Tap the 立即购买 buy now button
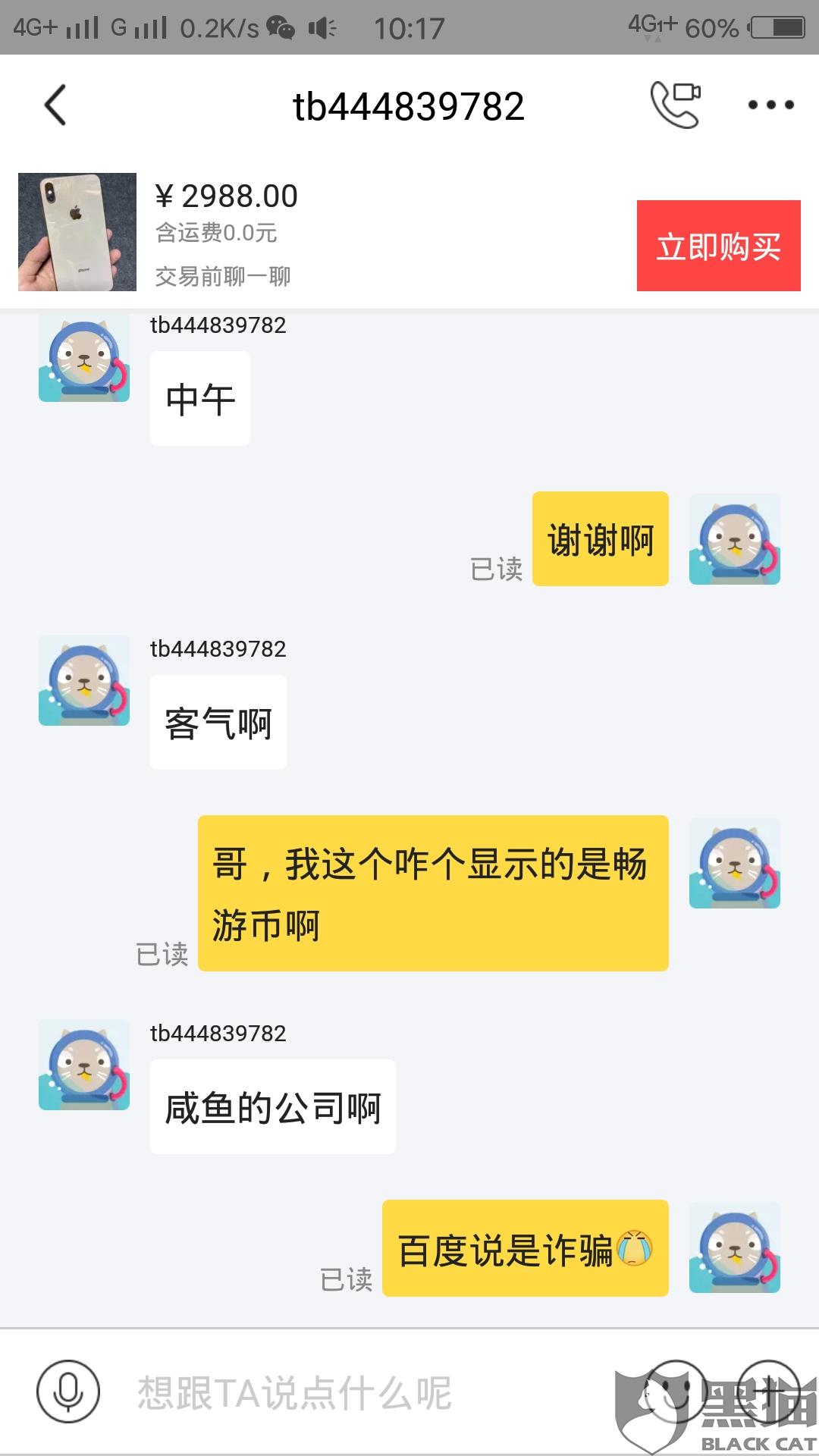 click(718, 246)
